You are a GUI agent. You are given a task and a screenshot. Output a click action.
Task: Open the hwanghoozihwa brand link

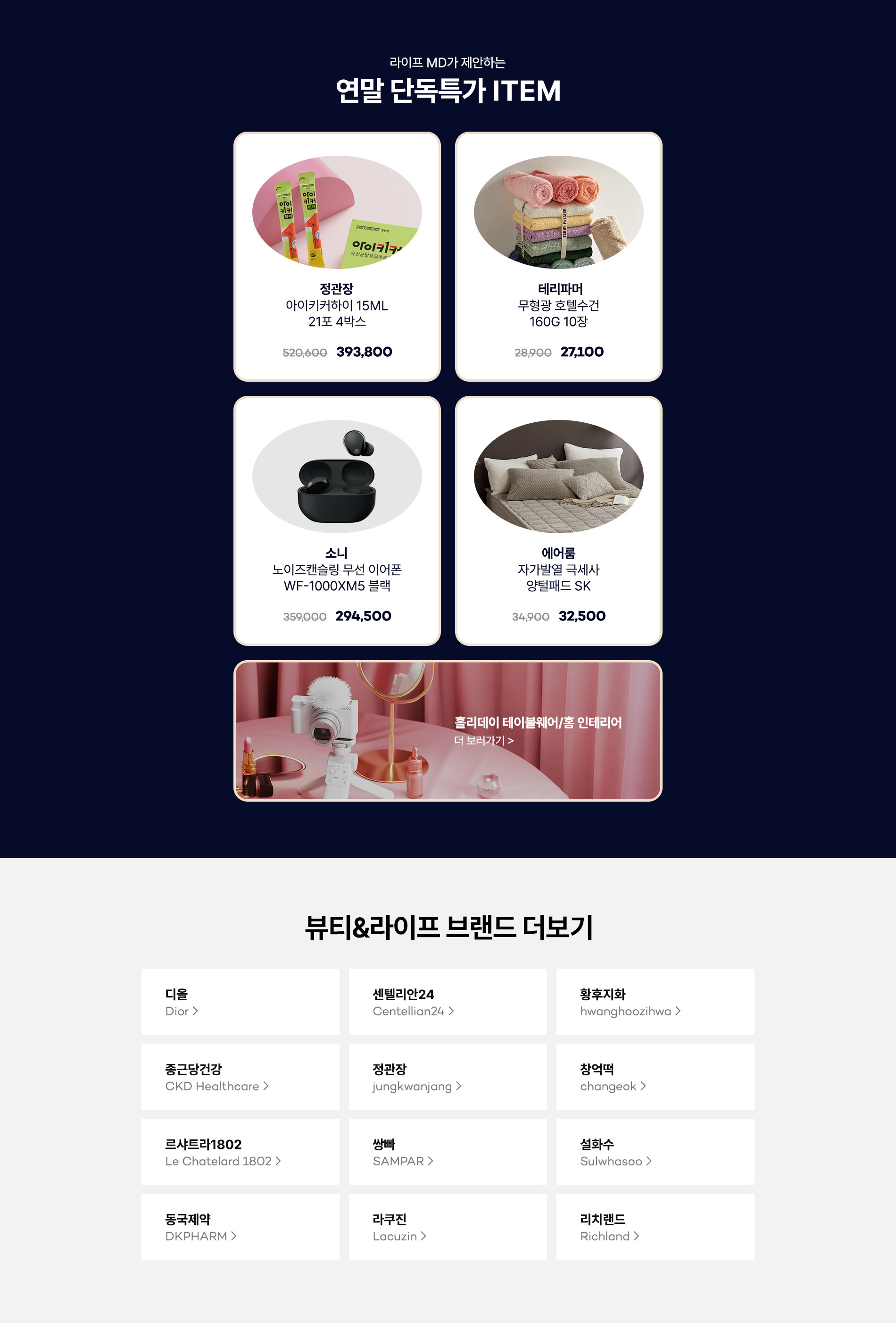tap(655, 1001)
